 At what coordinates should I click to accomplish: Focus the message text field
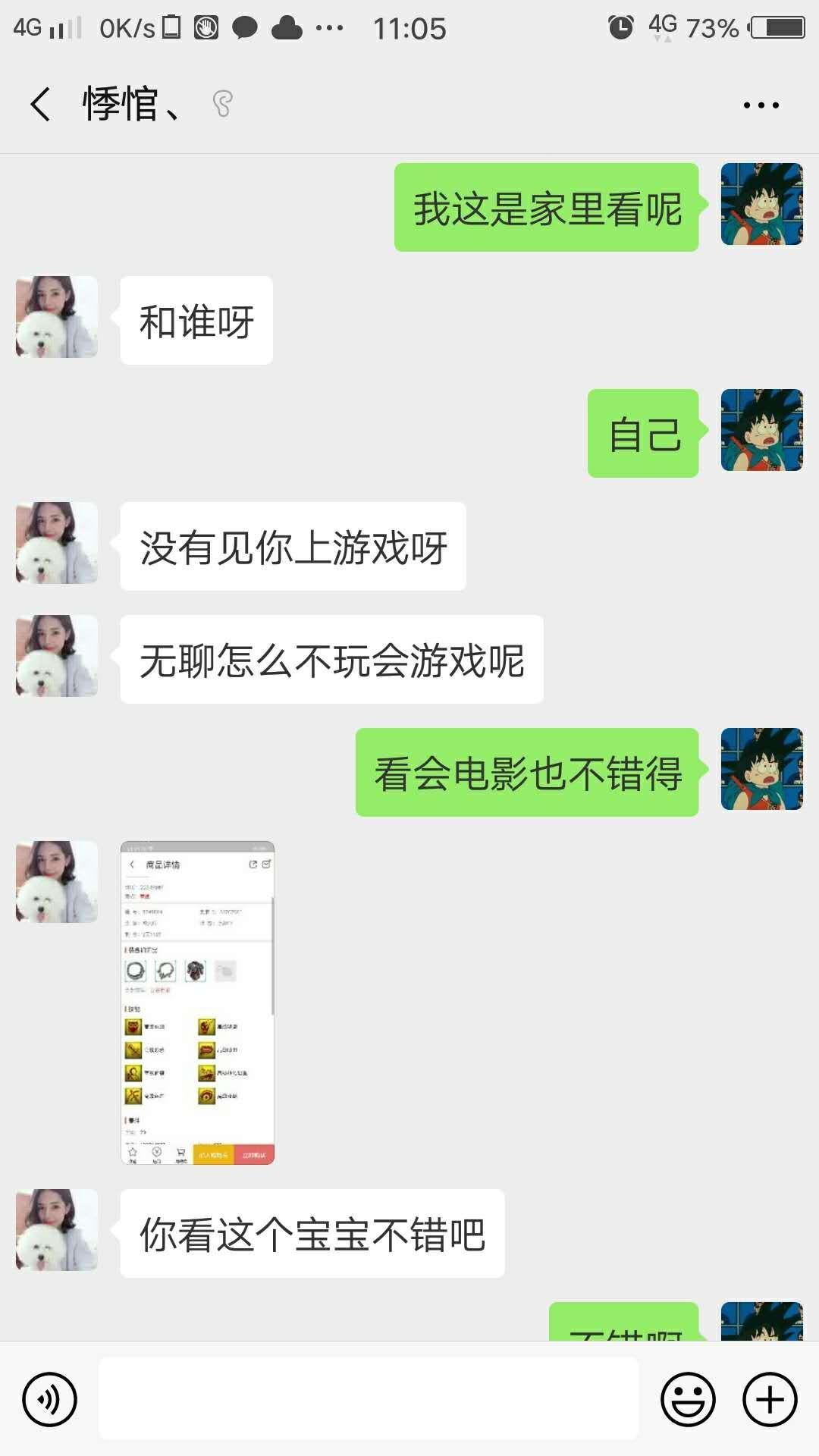tap(369, 1398)
